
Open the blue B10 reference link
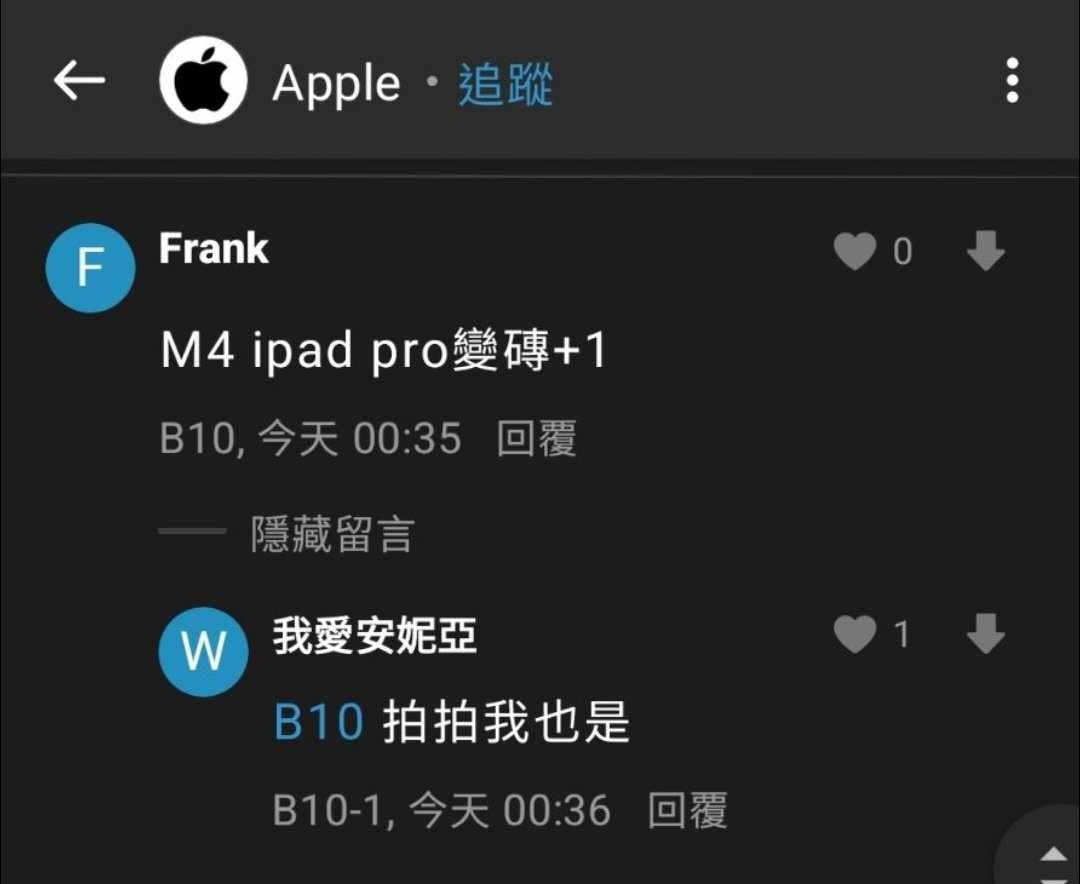click(318, 722)
